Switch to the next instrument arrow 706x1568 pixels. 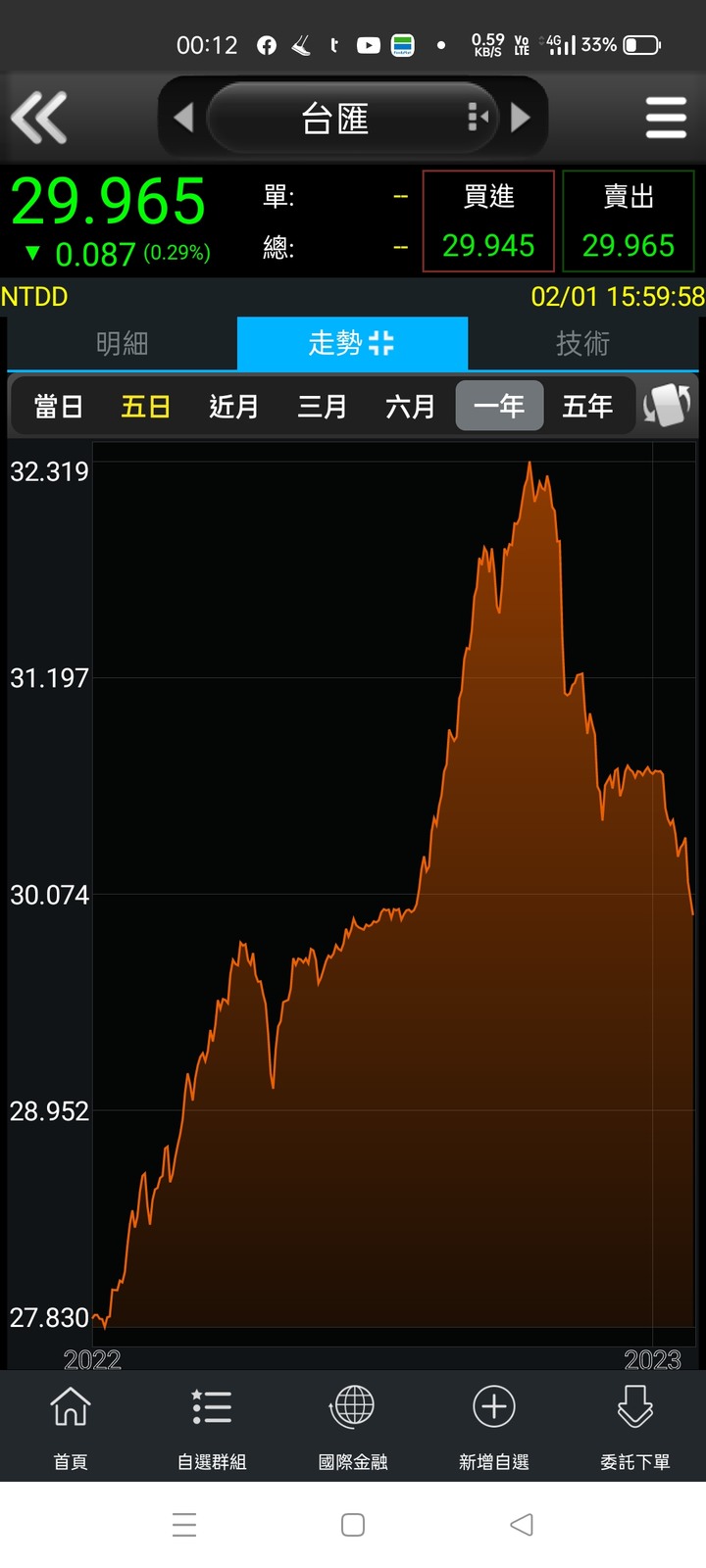pyautogui.click(x=521, y=118)
